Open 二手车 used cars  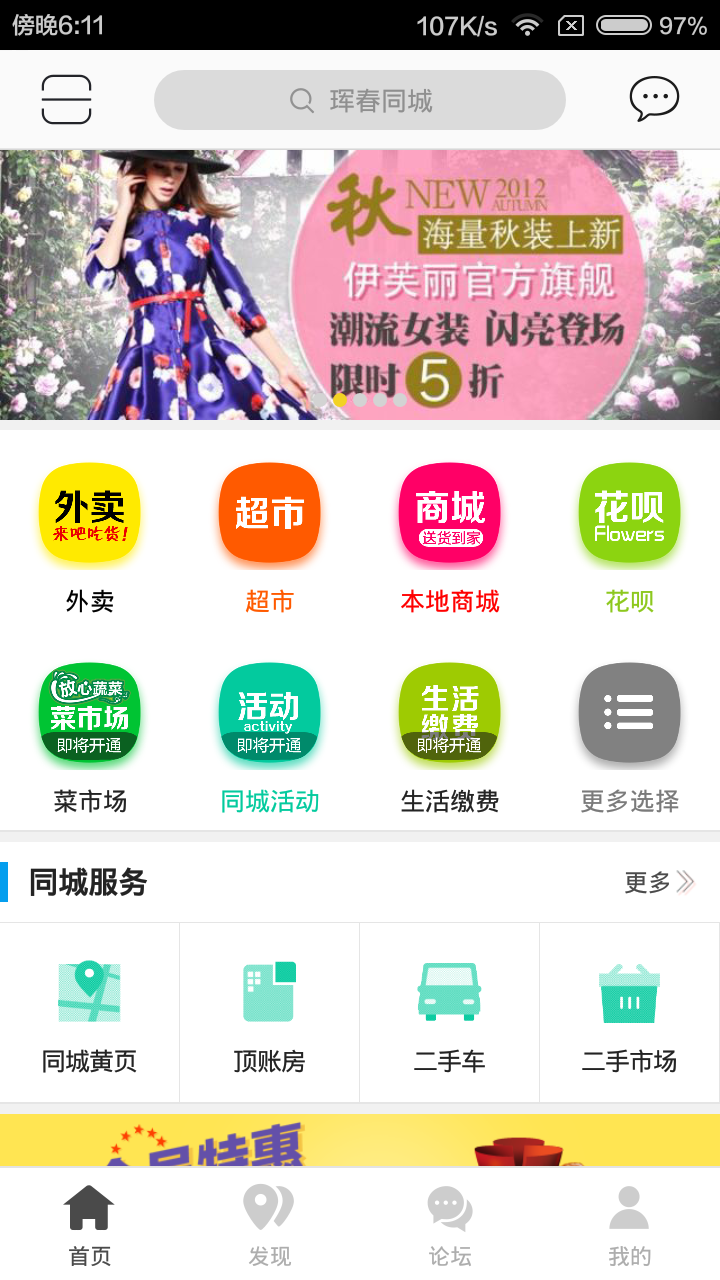pos(450,1012)
